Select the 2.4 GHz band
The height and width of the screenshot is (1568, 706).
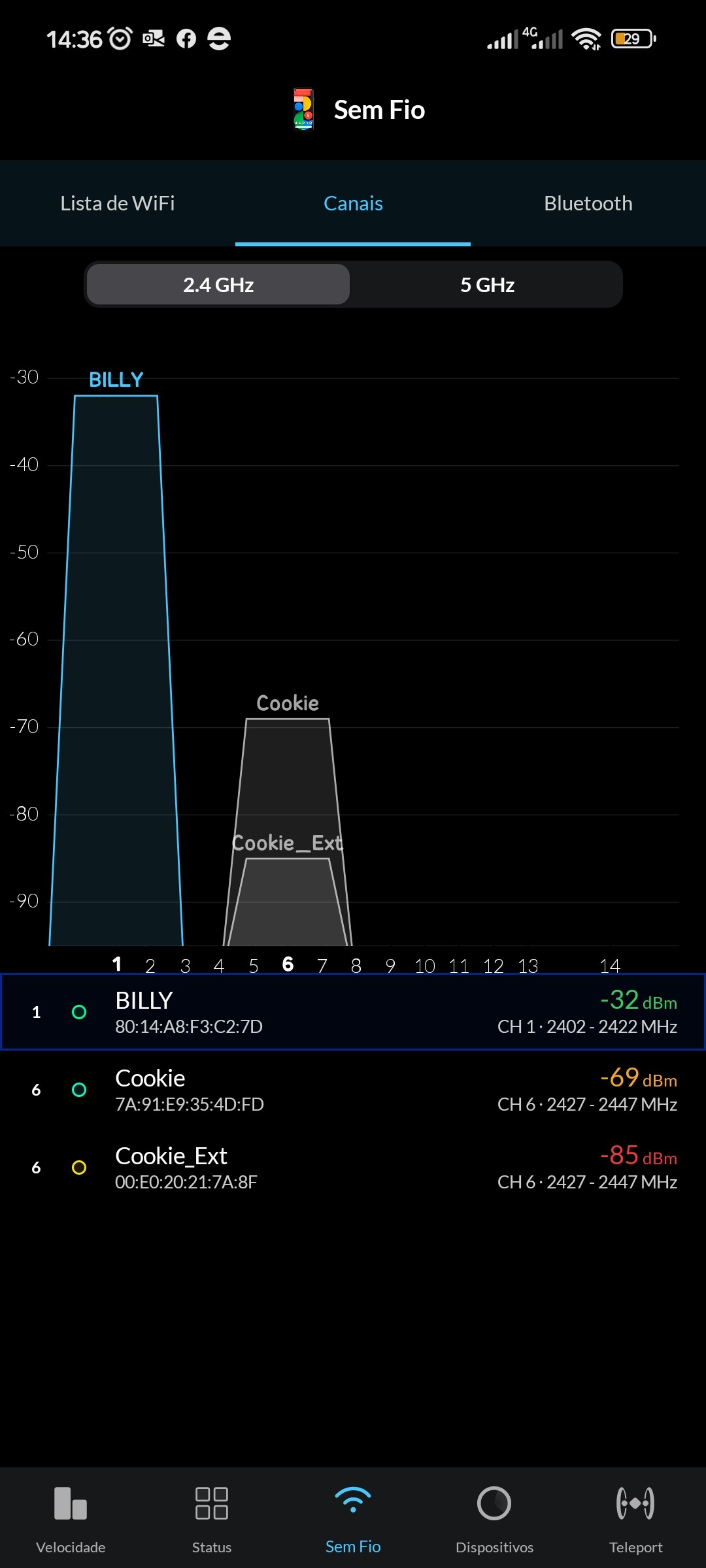coord(218,285)
